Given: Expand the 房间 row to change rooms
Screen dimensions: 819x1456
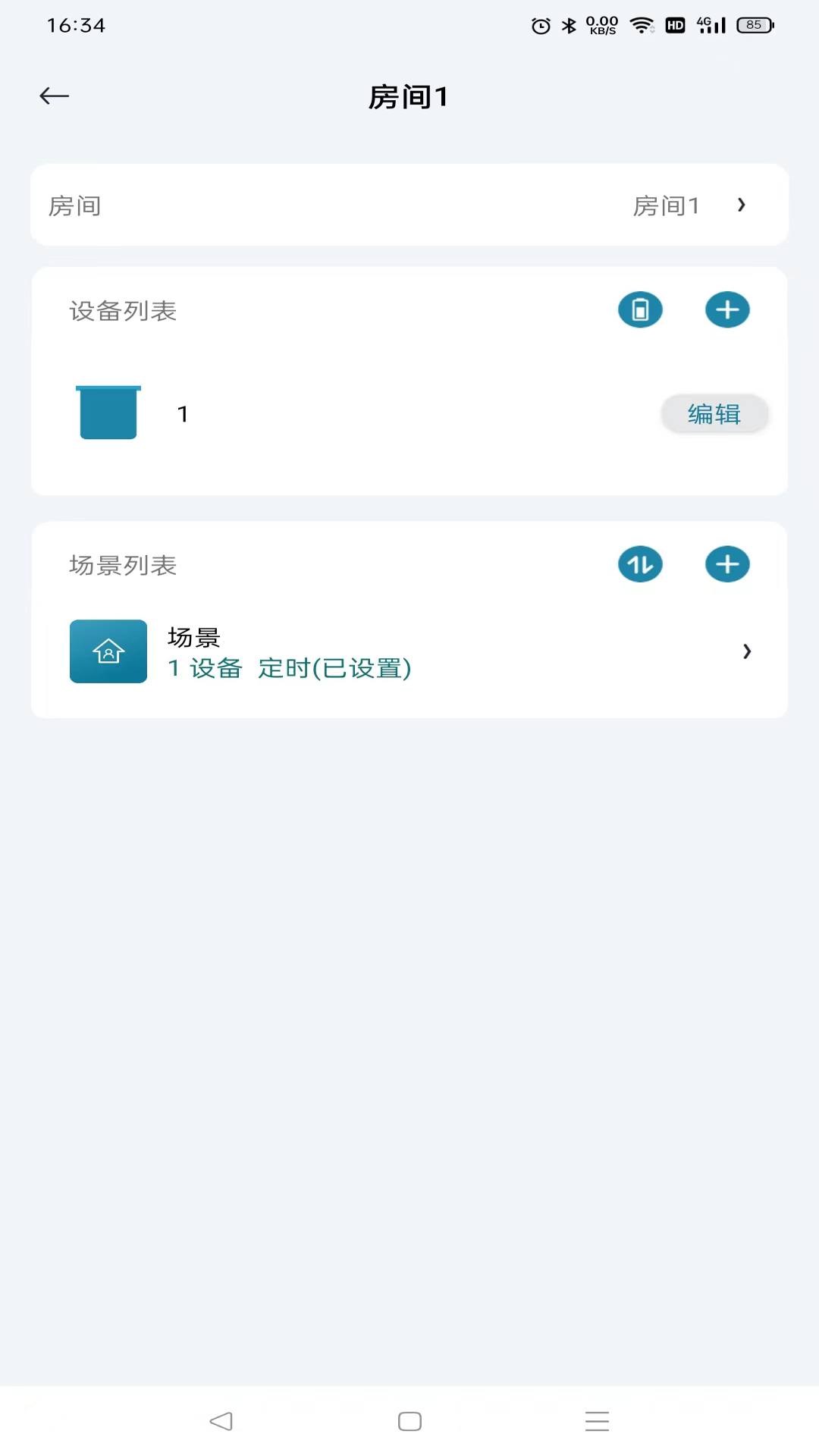Looking at the screenshot, I should 409,205.
